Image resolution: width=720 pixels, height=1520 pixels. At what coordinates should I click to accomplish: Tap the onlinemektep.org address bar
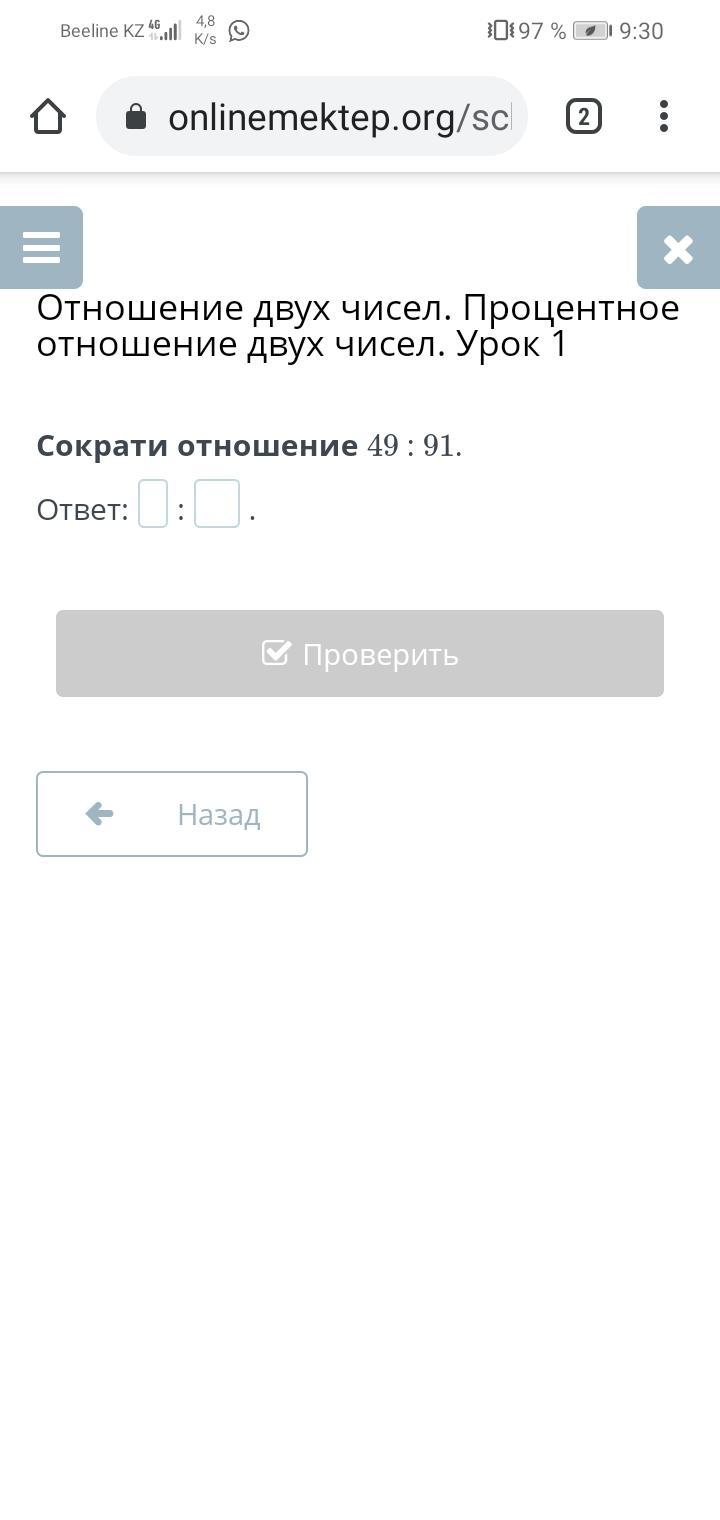312,117
